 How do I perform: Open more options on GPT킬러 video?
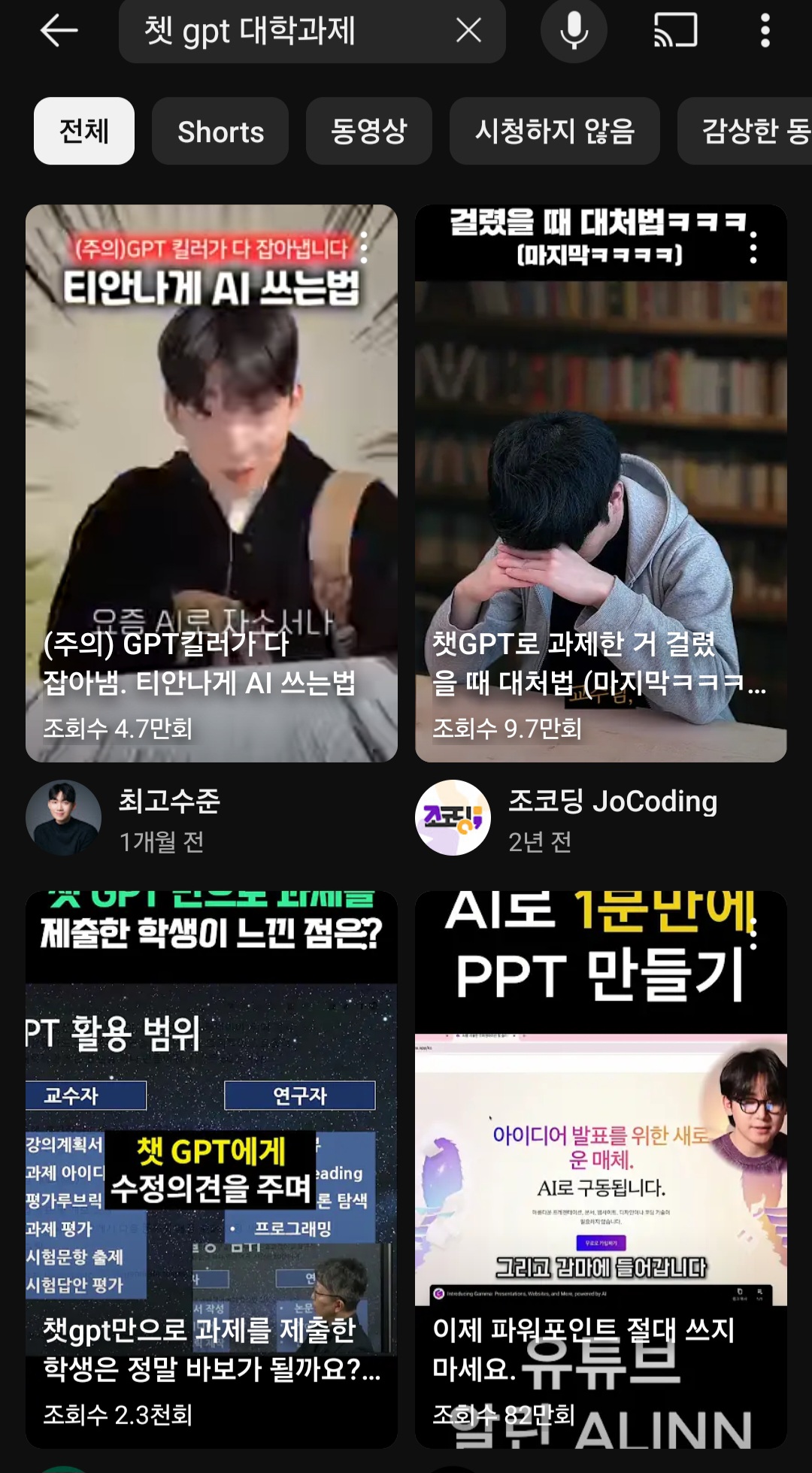pyautogui.click(x=364, y=247)
